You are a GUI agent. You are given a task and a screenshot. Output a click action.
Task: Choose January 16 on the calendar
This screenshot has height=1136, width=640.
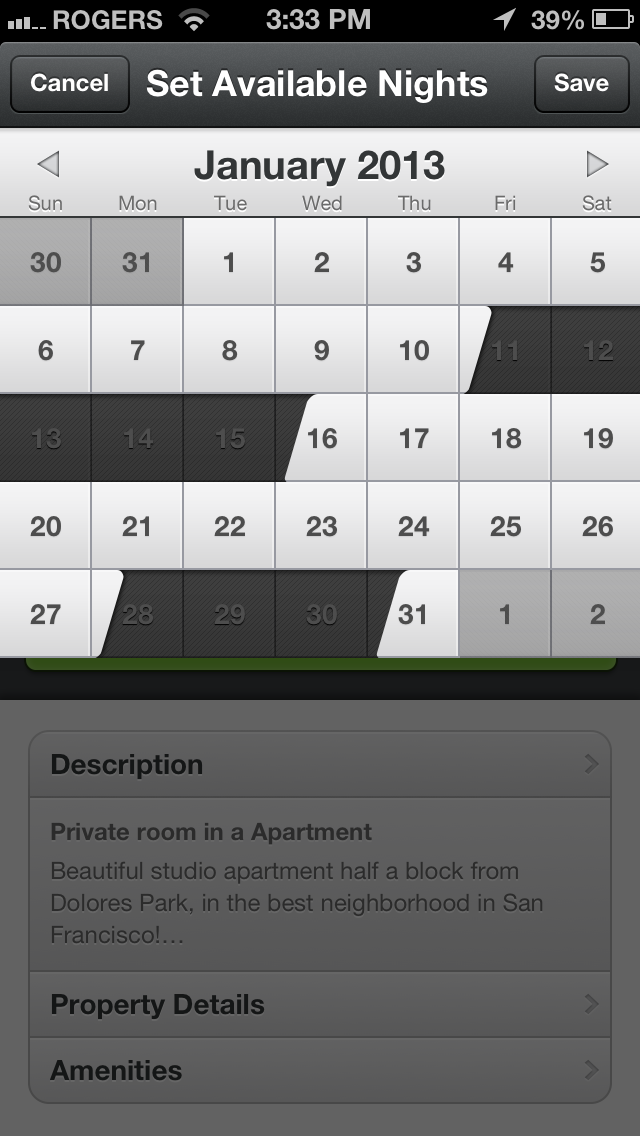[322, 438]
